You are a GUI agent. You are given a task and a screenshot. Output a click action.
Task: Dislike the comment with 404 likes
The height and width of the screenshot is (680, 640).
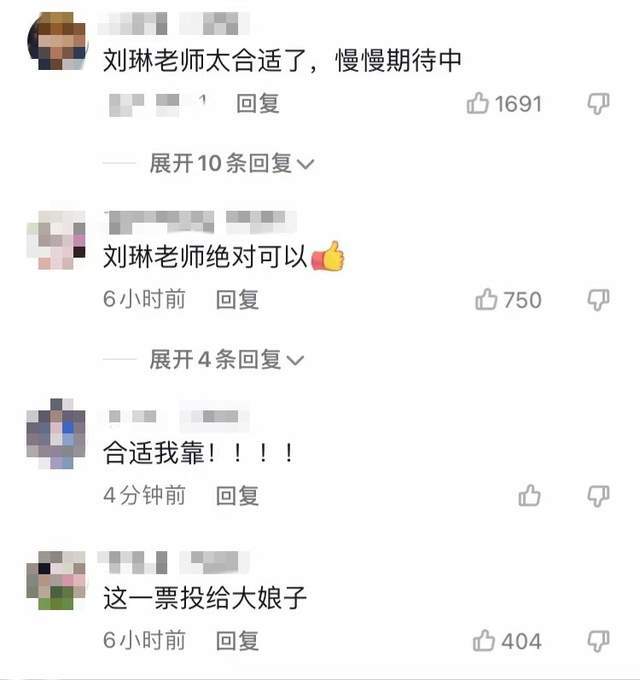[598, 641]
